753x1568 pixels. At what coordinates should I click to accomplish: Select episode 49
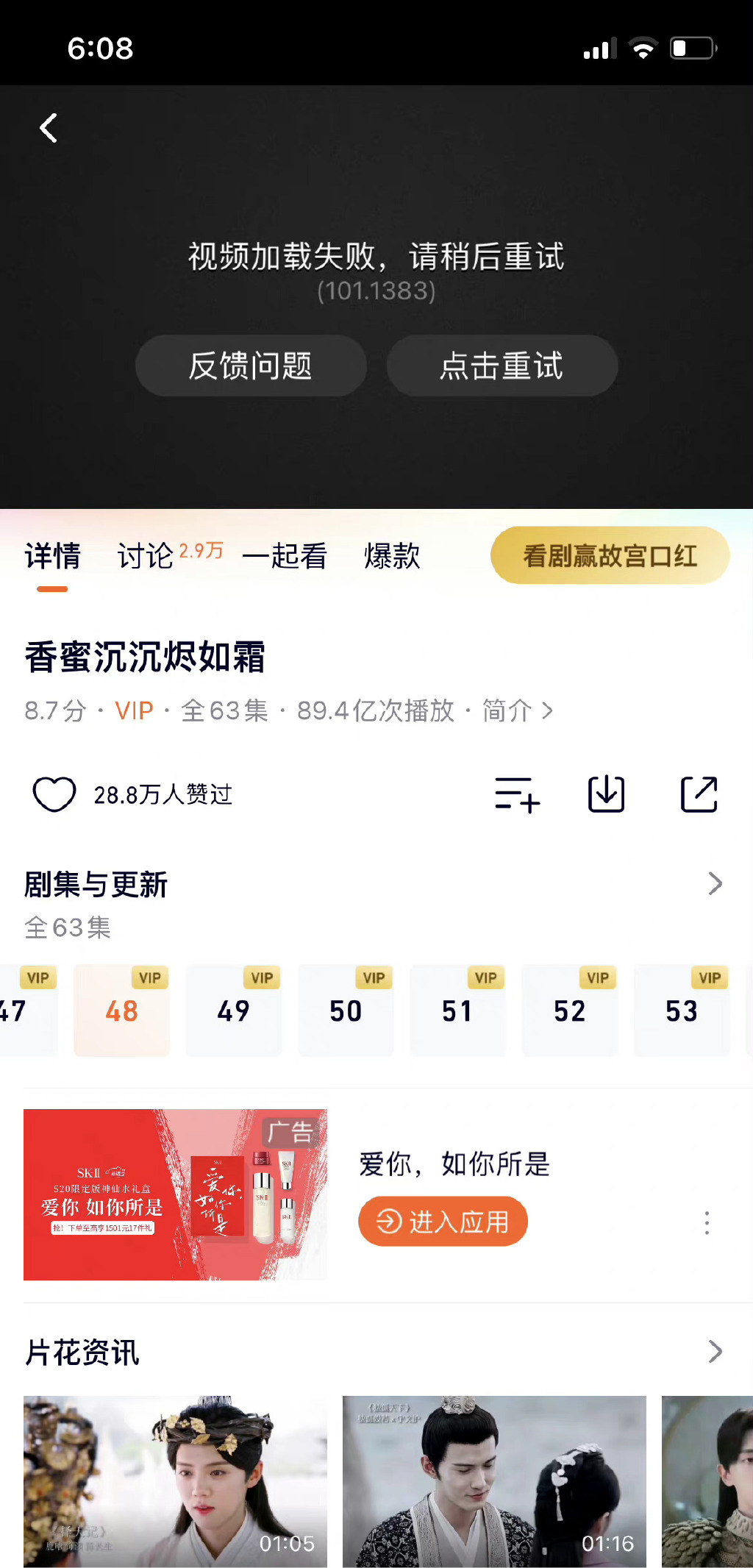[x=234, y=1011]
